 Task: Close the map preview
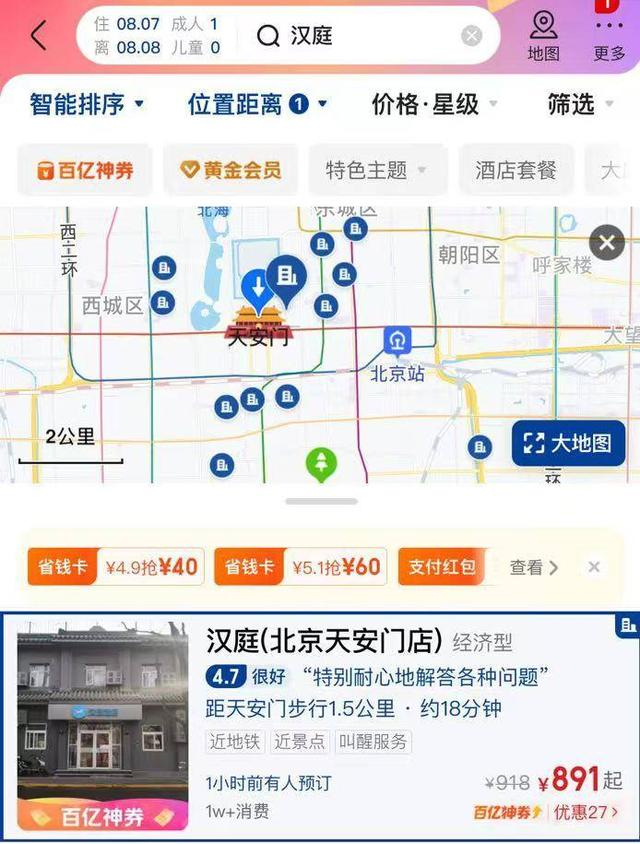pos(607,243)
